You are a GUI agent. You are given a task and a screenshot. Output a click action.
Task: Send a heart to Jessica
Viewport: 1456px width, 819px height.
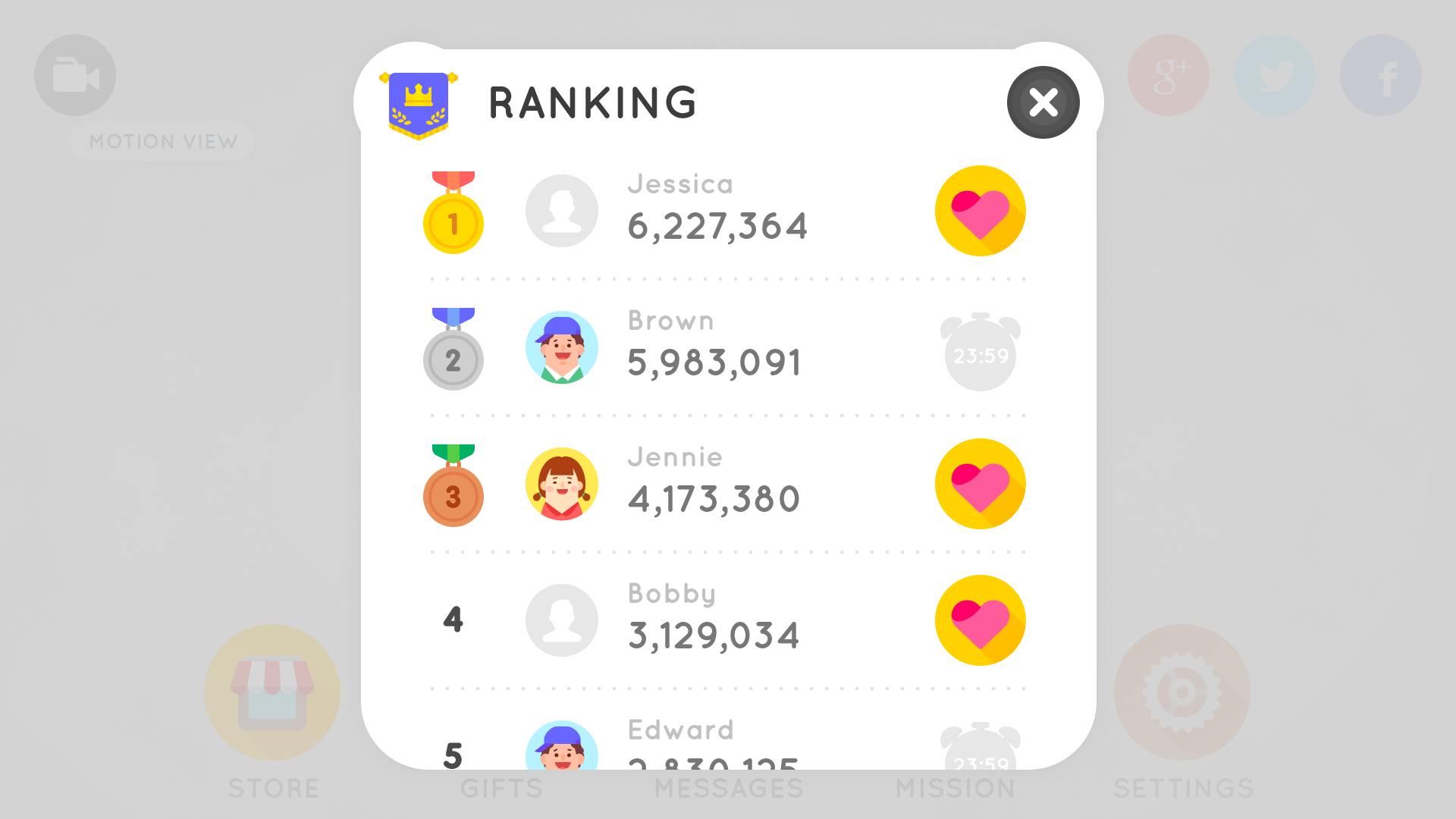coord(980,211)
